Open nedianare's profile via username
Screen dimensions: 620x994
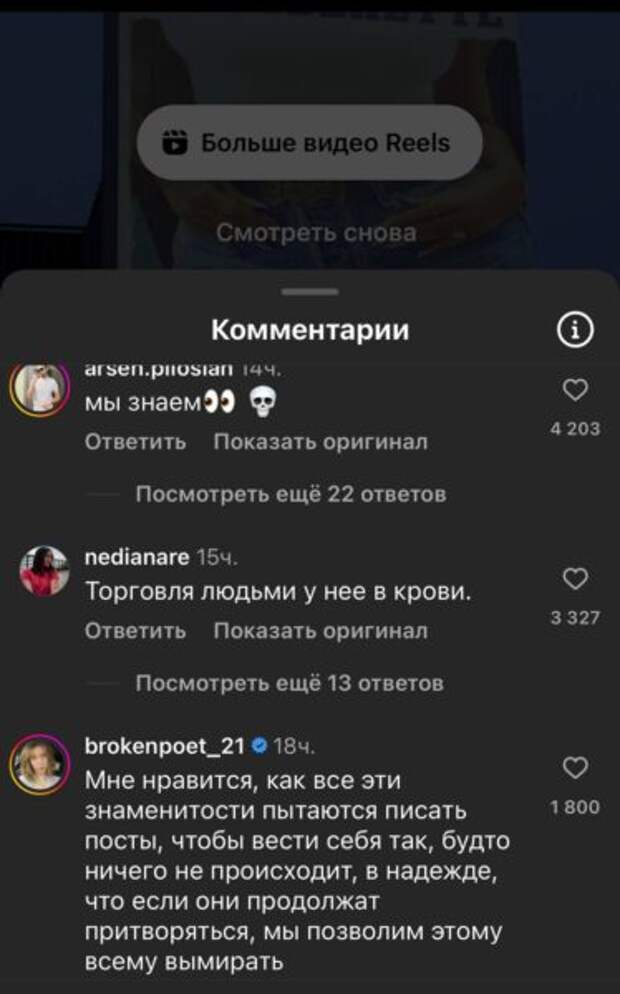(x=137, y=555)
